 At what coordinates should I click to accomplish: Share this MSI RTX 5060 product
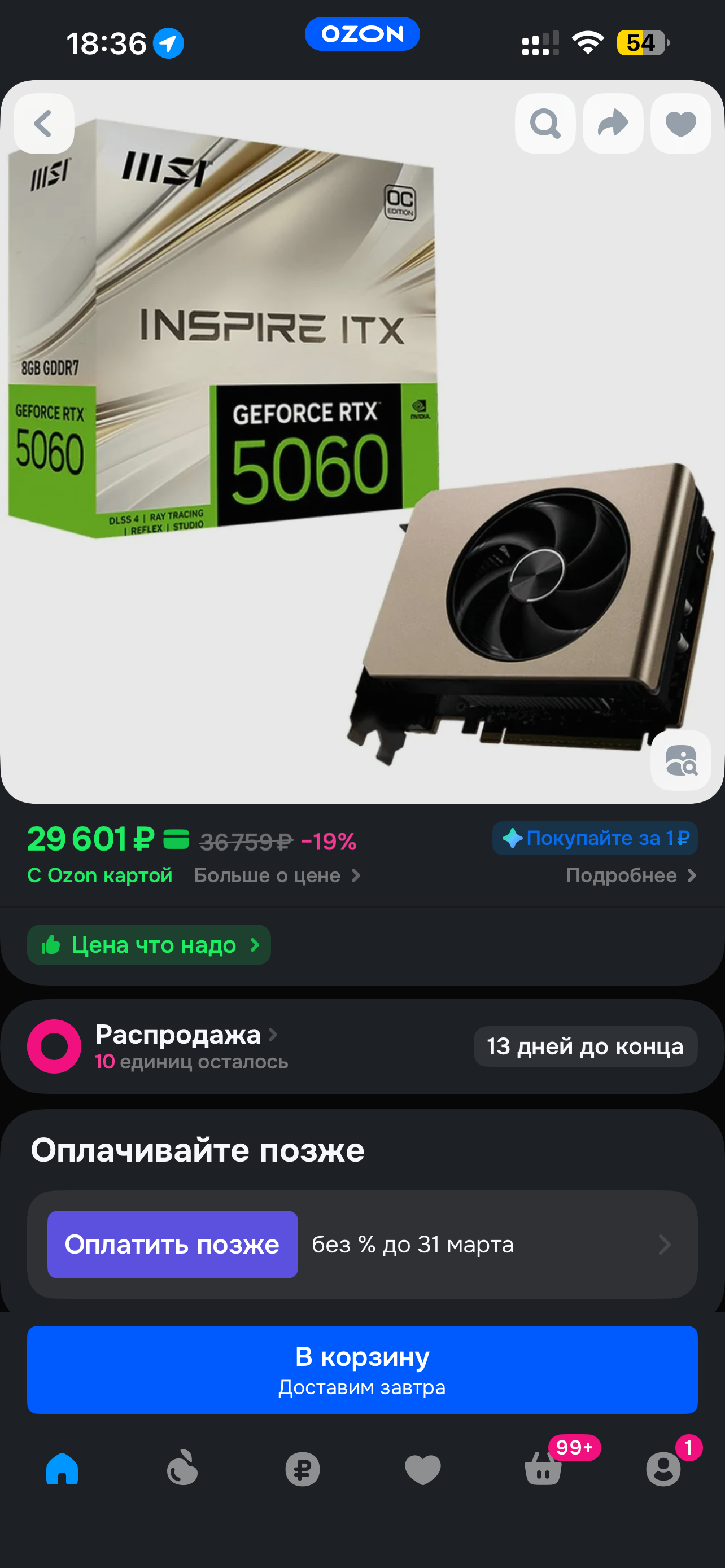pos(613,124)
